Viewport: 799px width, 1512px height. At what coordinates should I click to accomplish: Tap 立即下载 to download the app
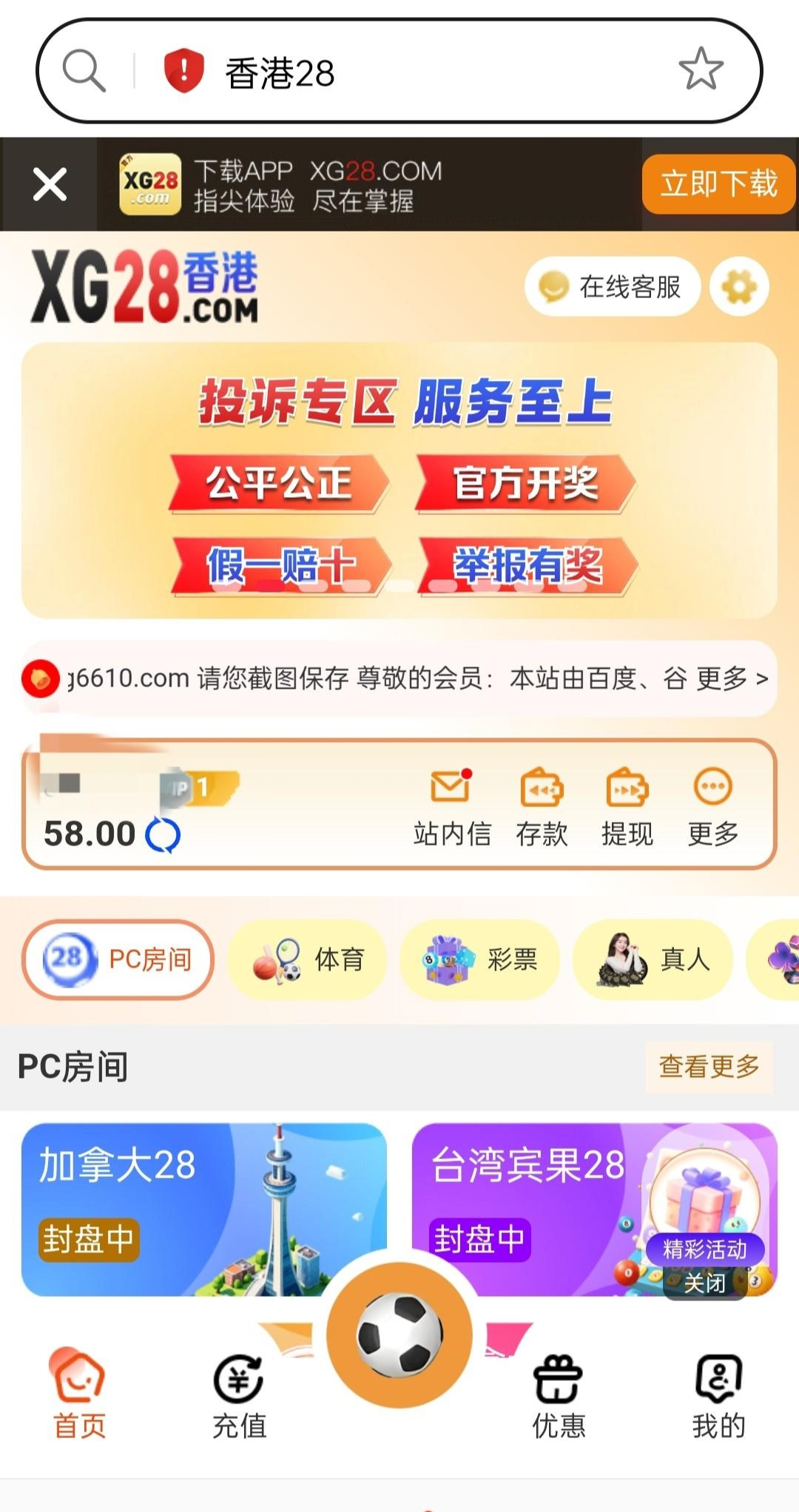(x=718, y=183)
